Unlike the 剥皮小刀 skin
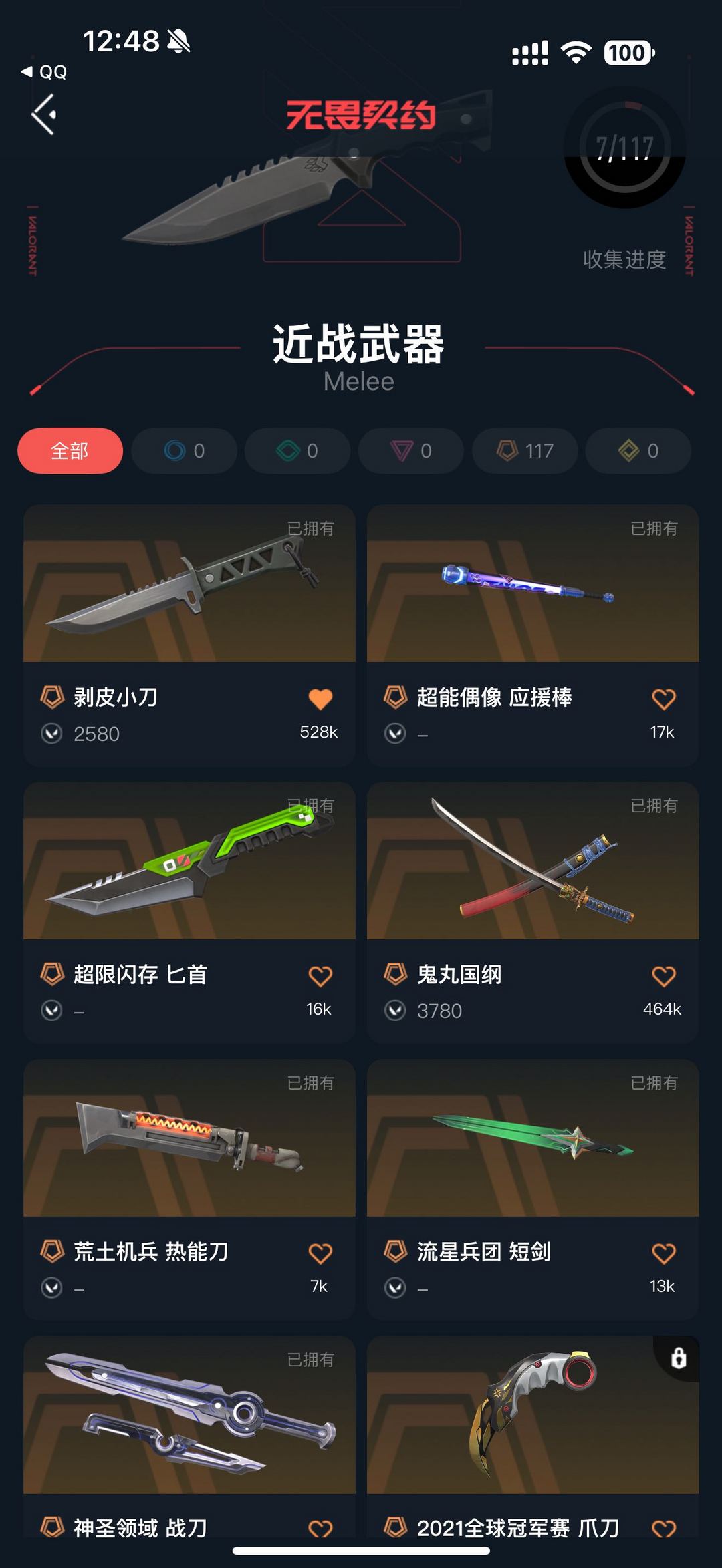 pyautogui.click(x=320, y=699)
